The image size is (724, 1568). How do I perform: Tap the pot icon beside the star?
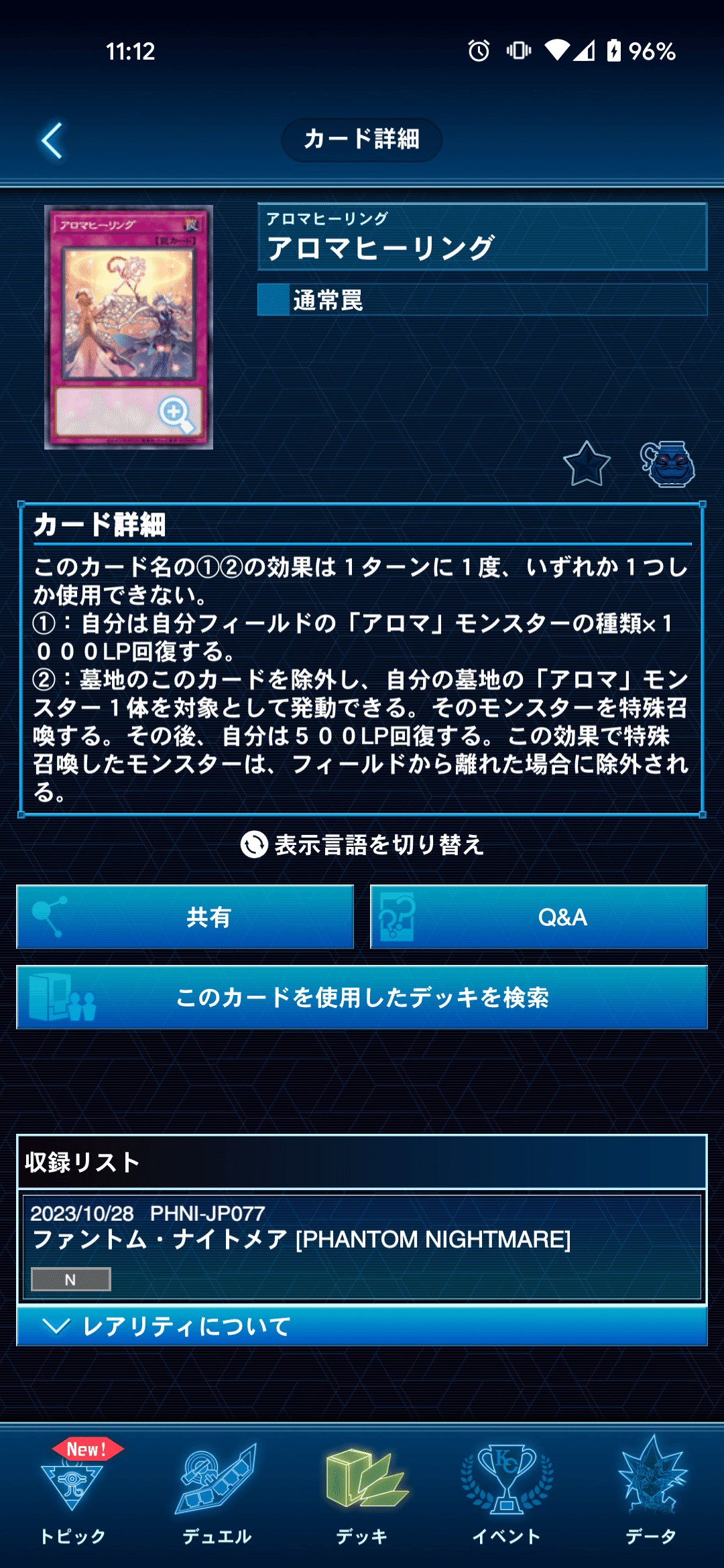pyautogui.click(x=668, y=464)
